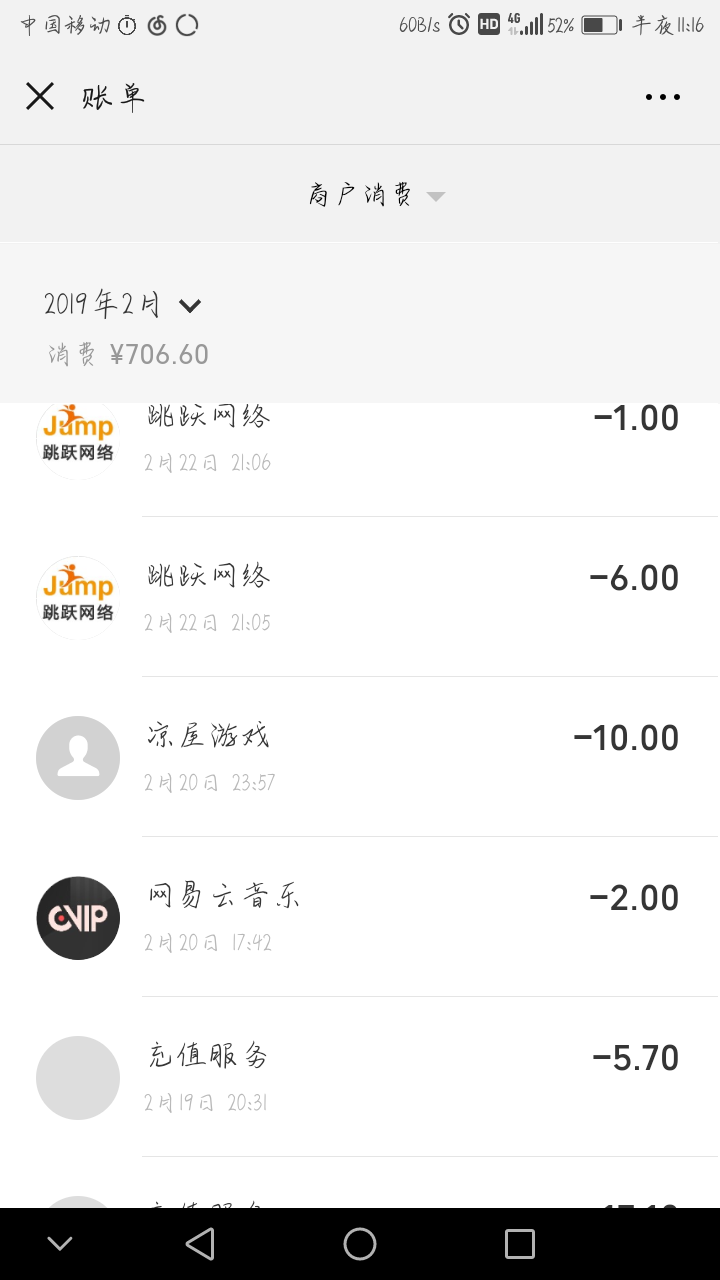
Task: View the 跳跃网络 -6.00 transaction details
Action: click(x=360, y=597)
